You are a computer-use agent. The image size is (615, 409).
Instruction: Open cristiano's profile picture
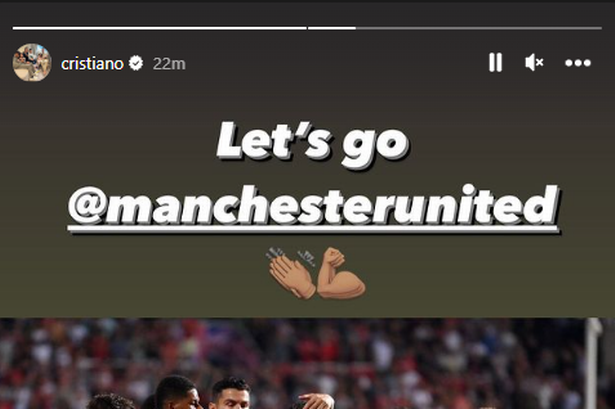[x=31, y=63]
